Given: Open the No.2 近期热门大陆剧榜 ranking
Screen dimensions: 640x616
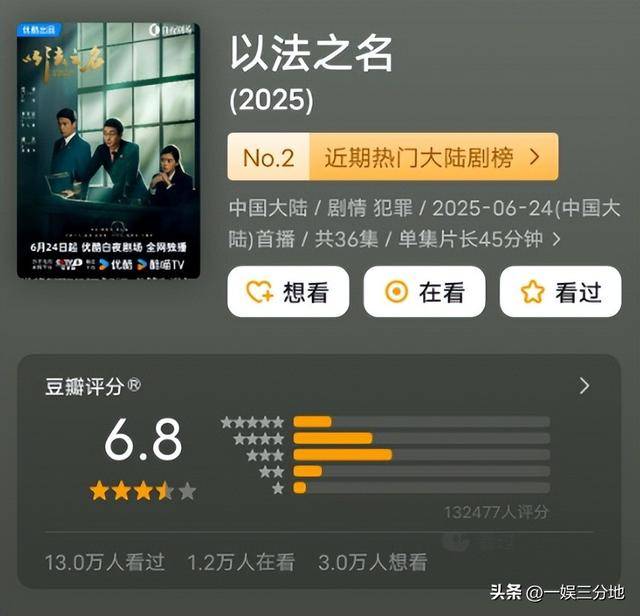Looking at the screenshot, I should (x=392, y=157).
